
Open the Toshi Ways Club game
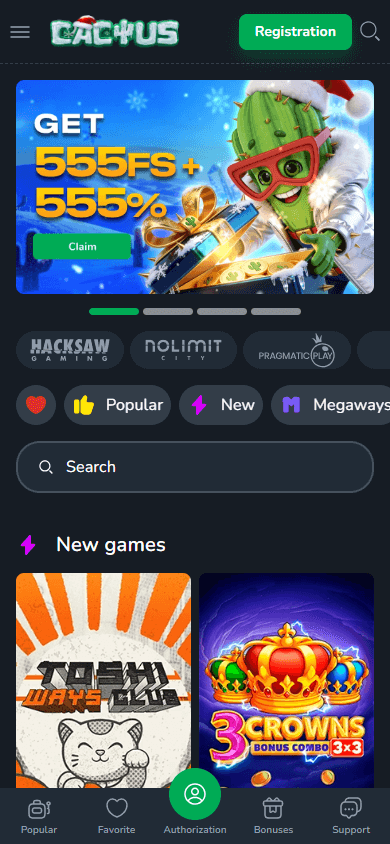(103, 680)
